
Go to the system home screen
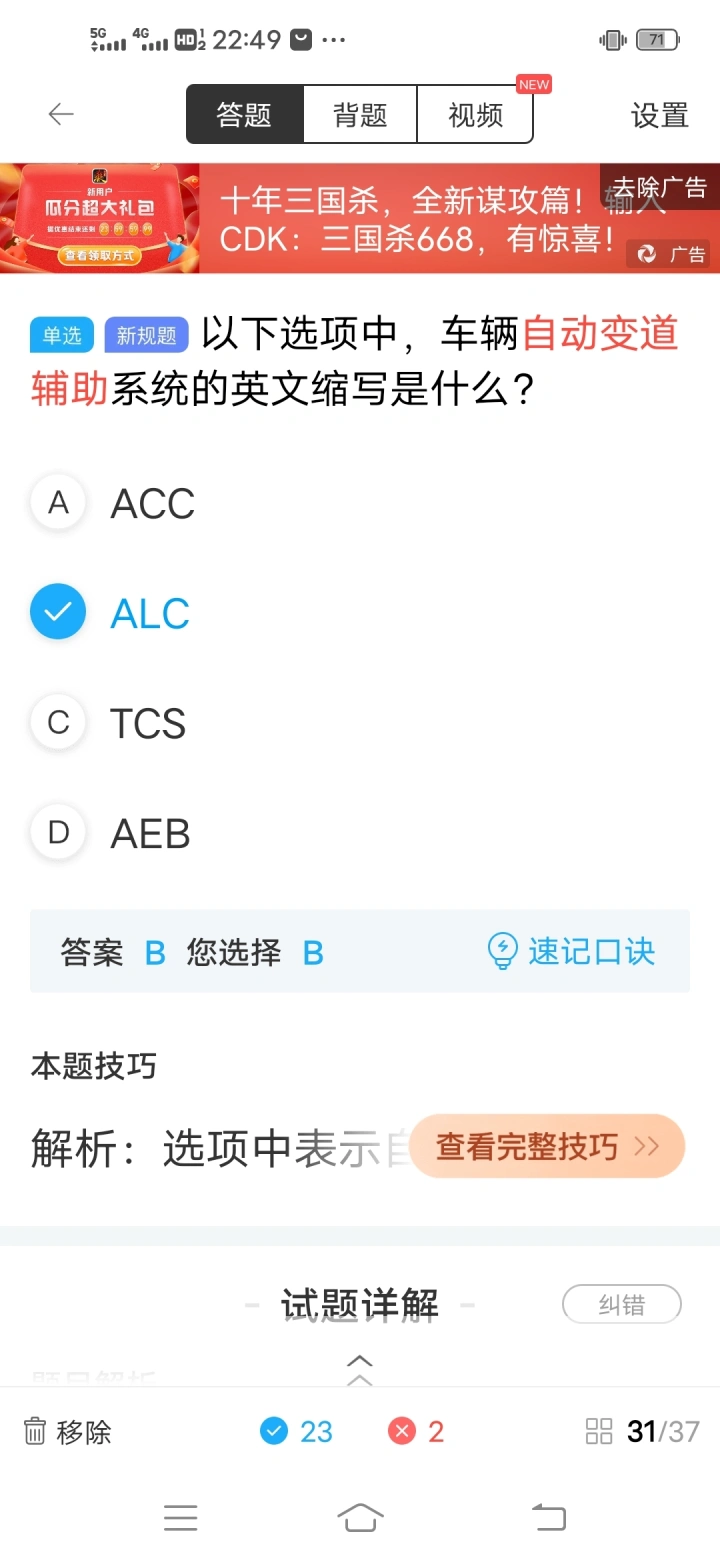(x=360, y=1518)
